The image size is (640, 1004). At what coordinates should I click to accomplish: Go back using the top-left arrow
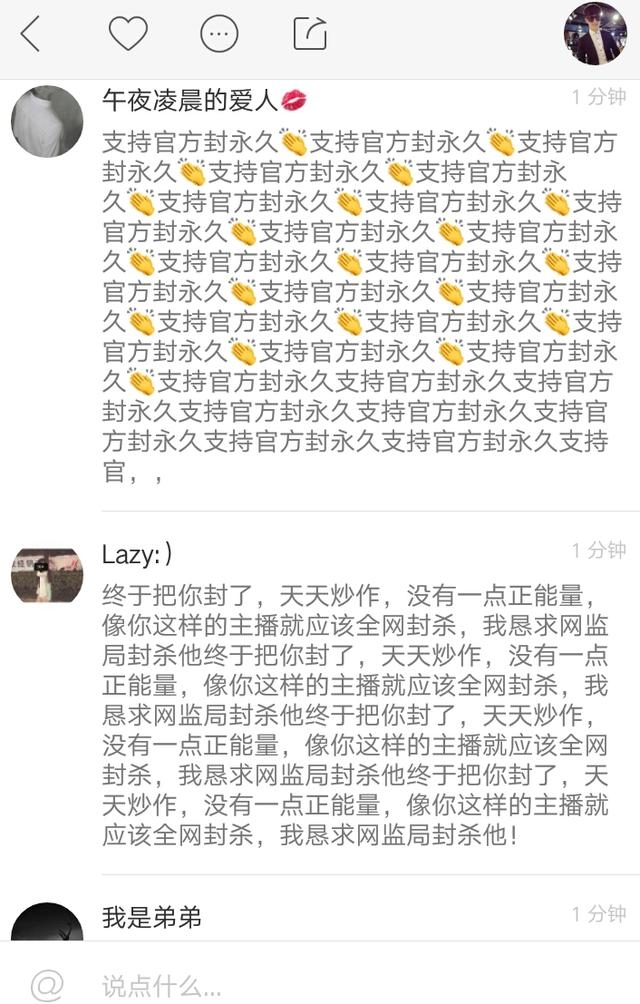(x=31, y=35)
